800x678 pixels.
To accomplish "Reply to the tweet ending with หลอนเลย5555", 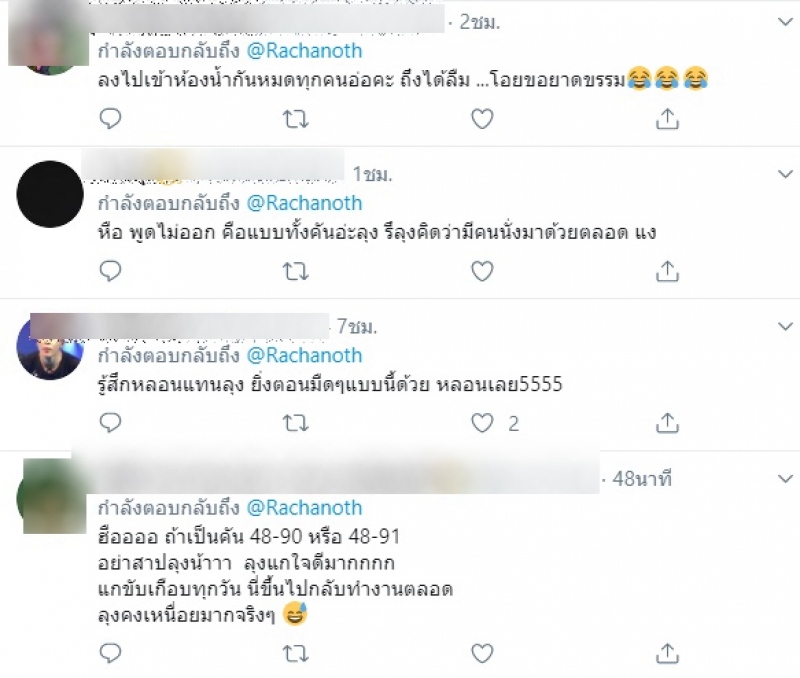I will tap(112, 423).
